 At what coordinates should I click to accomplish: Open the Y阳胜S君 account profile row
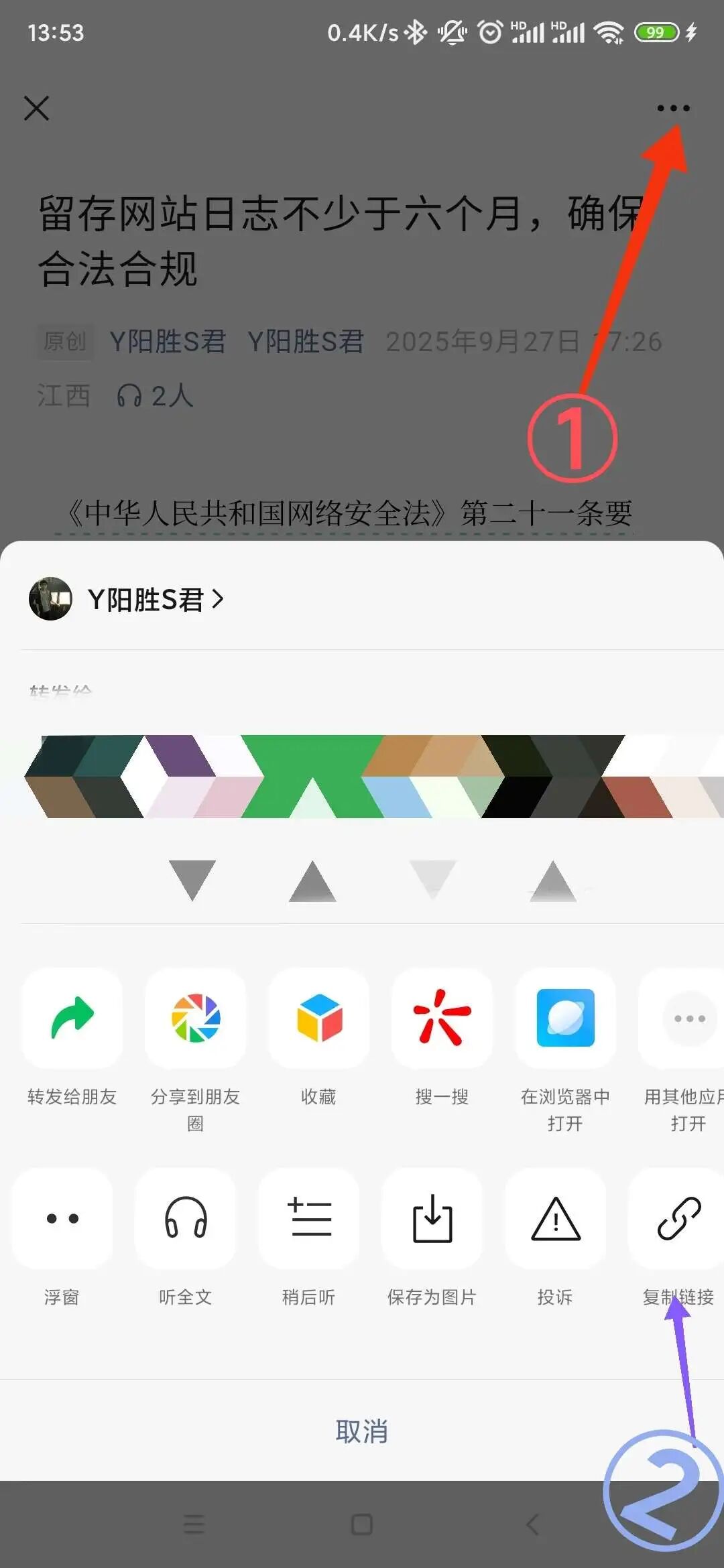[x=127, y=599]
